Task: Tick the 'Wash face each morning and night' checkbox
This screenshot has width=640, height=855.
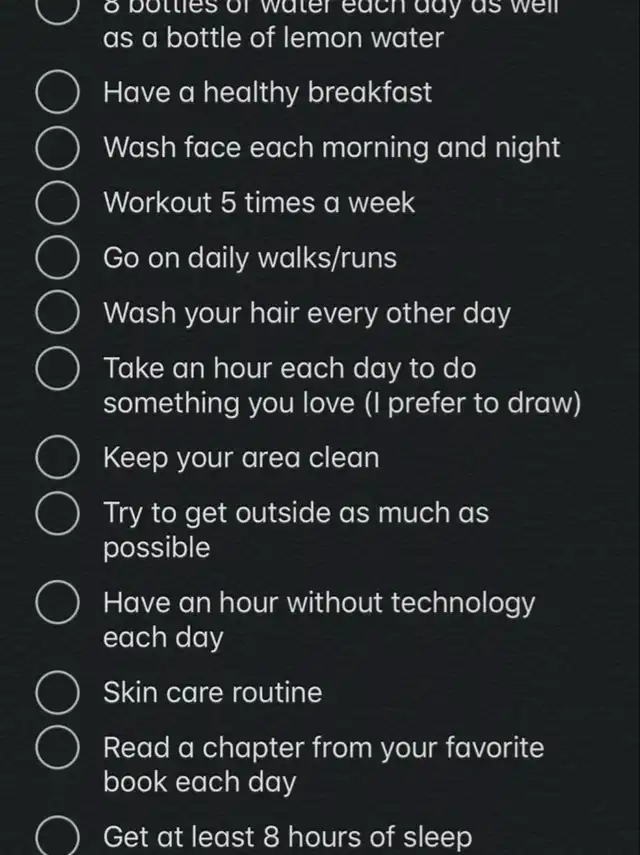Action: [58, 147]
